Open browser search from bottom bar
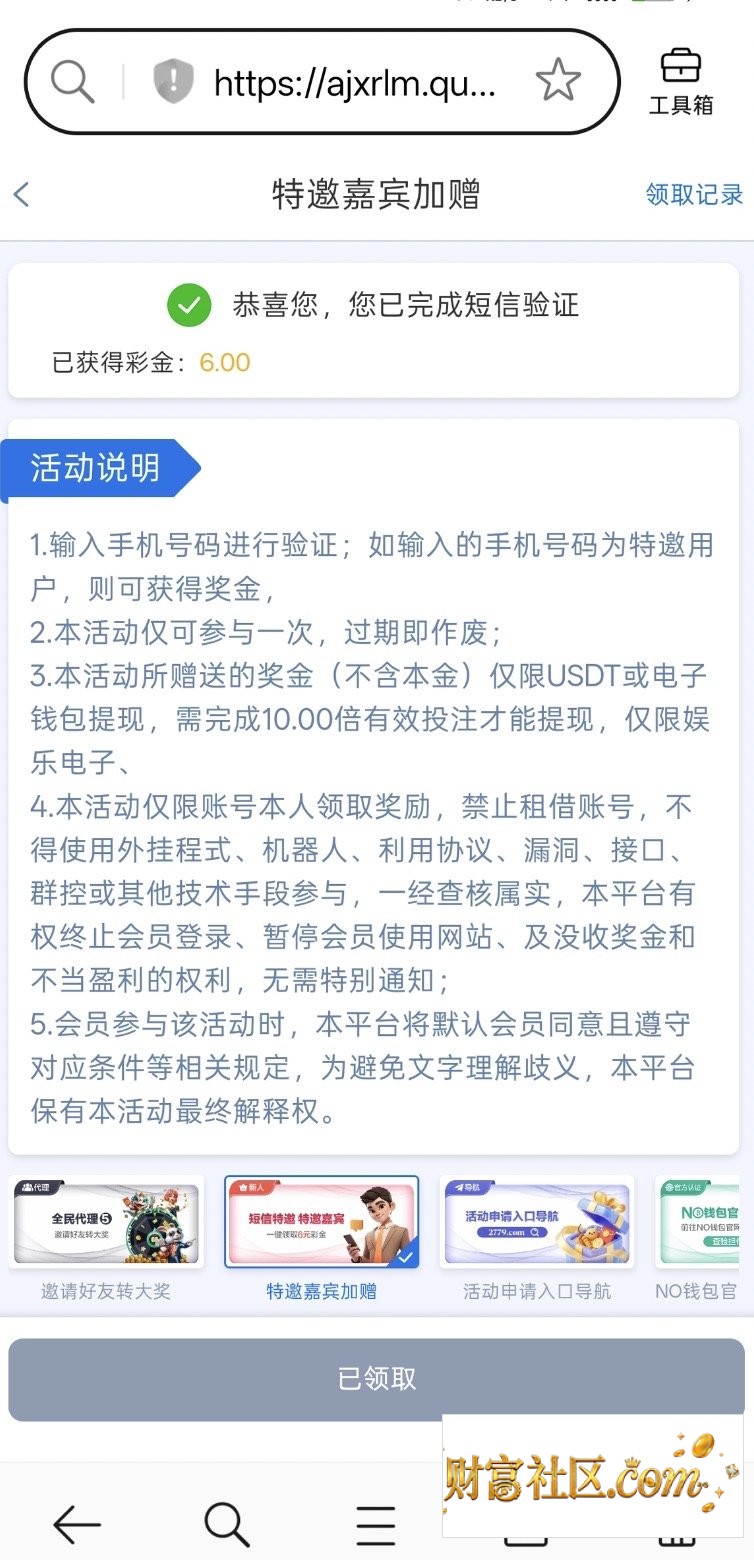Screen dimensions: 754x1560 point(227,1525)
